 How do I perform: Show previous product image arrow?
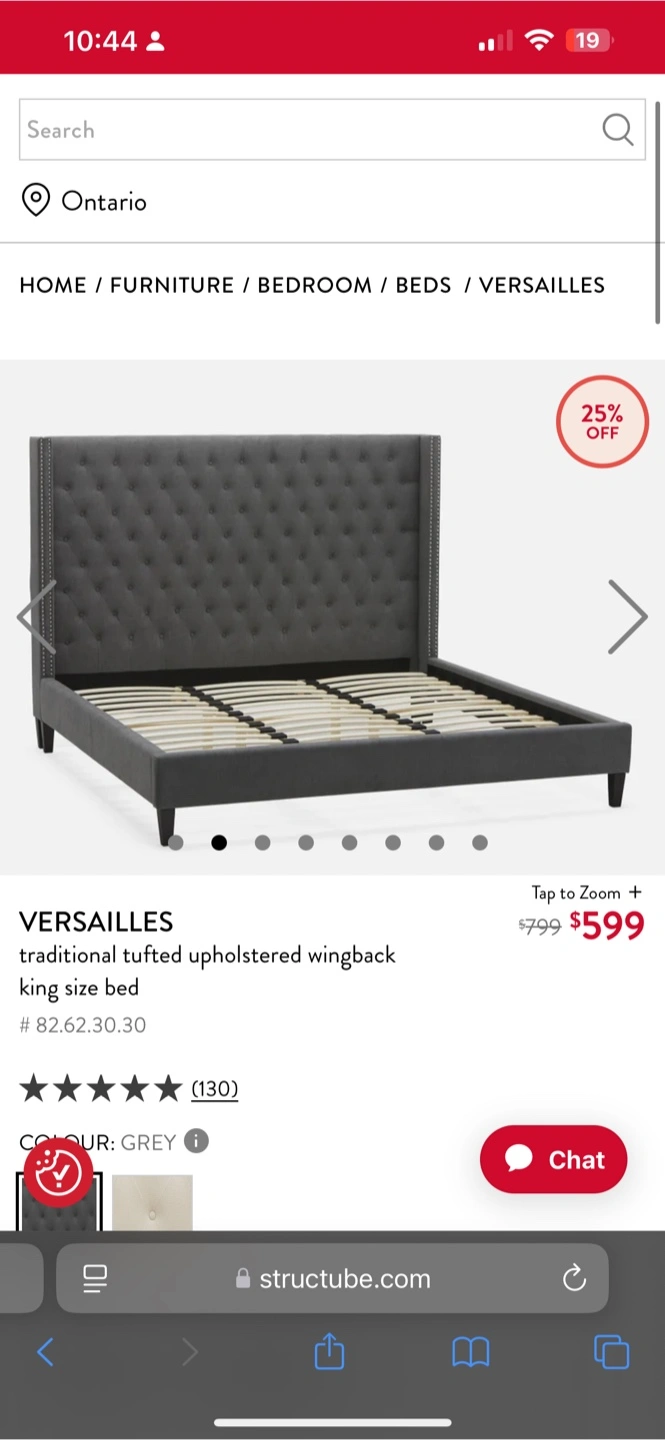click(36, 617)
